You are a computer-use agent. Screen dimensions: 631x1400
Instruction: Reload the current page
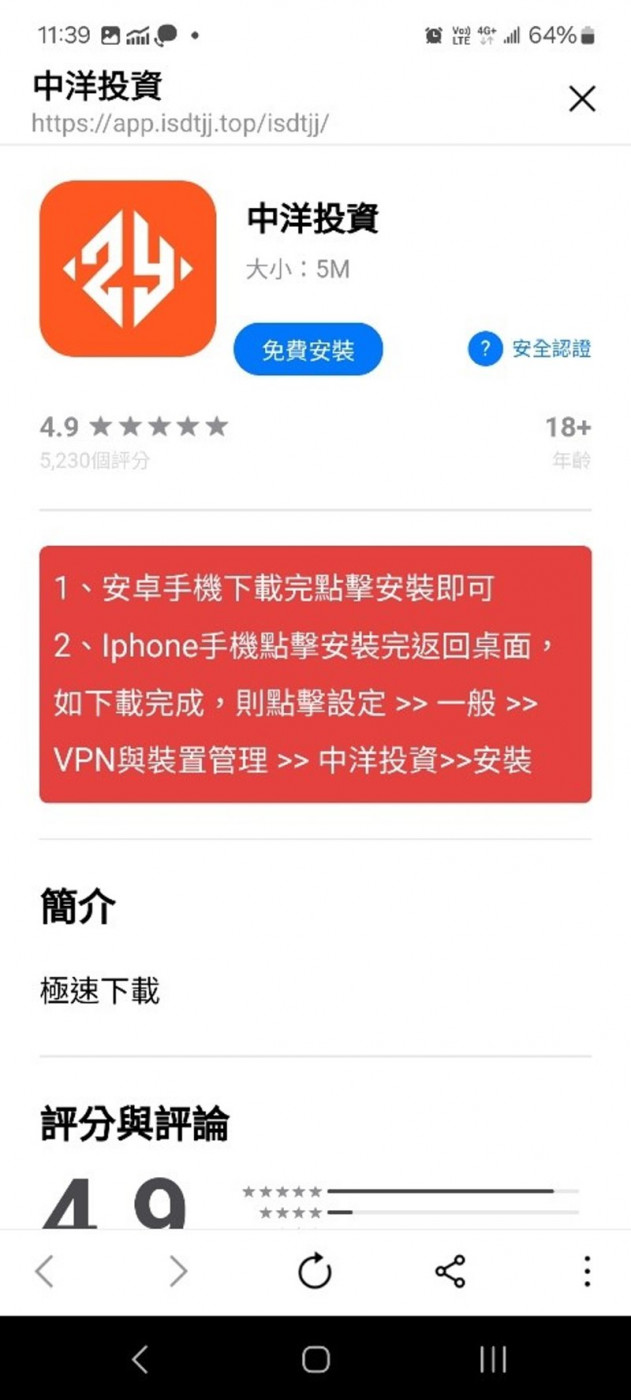[x=315, y=1271]
